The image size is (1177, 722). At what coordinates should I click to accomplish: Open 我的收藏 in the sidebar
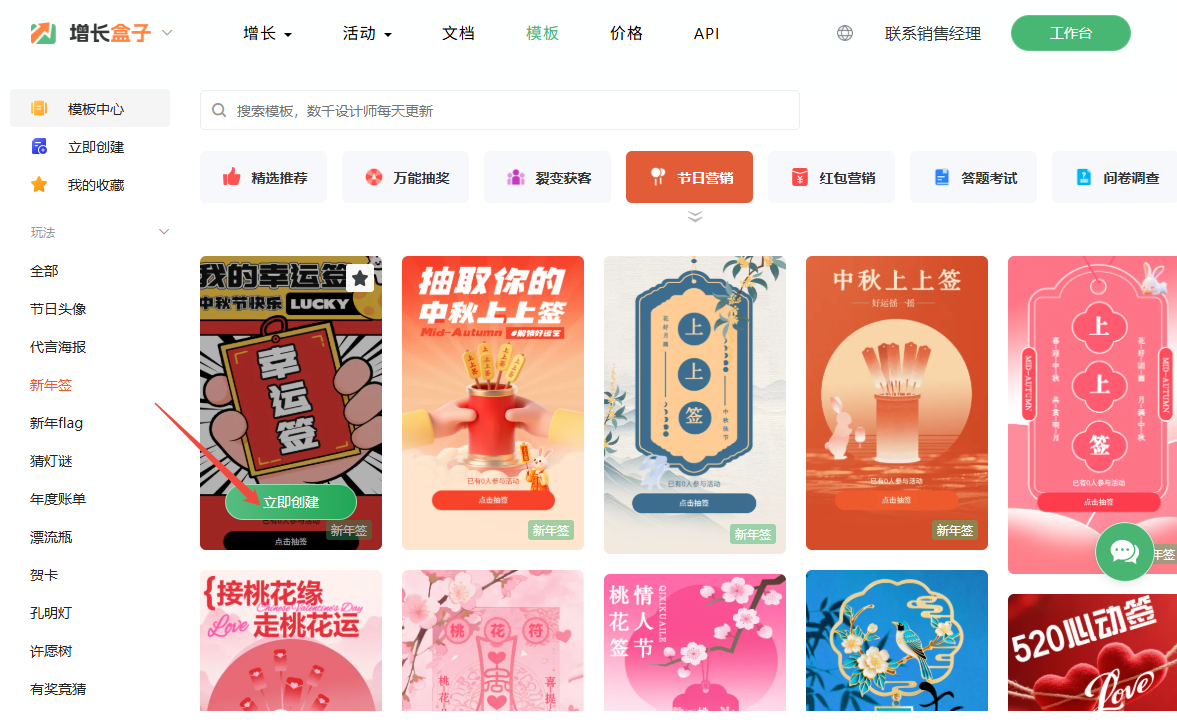coord(95,185)
